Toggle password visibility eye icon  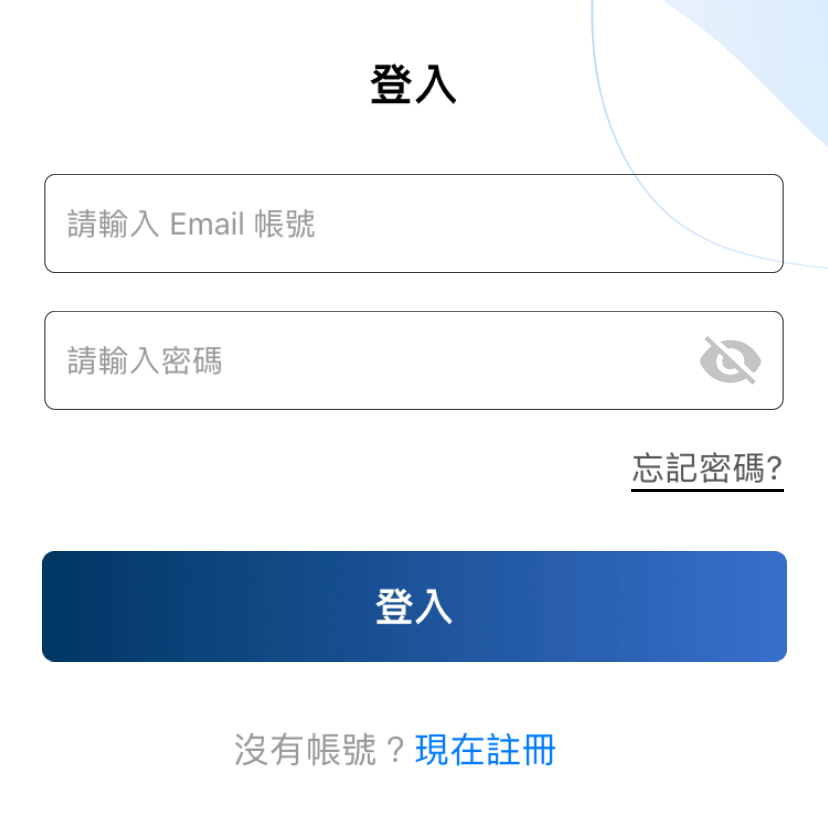730,360
